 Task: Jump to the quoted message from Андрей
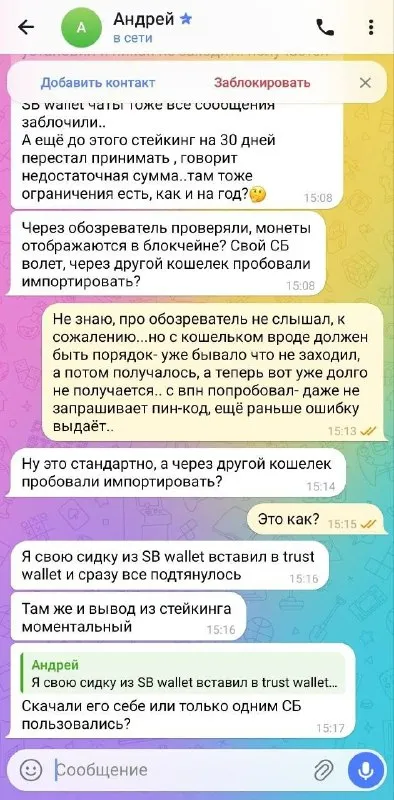pos(184,674)
